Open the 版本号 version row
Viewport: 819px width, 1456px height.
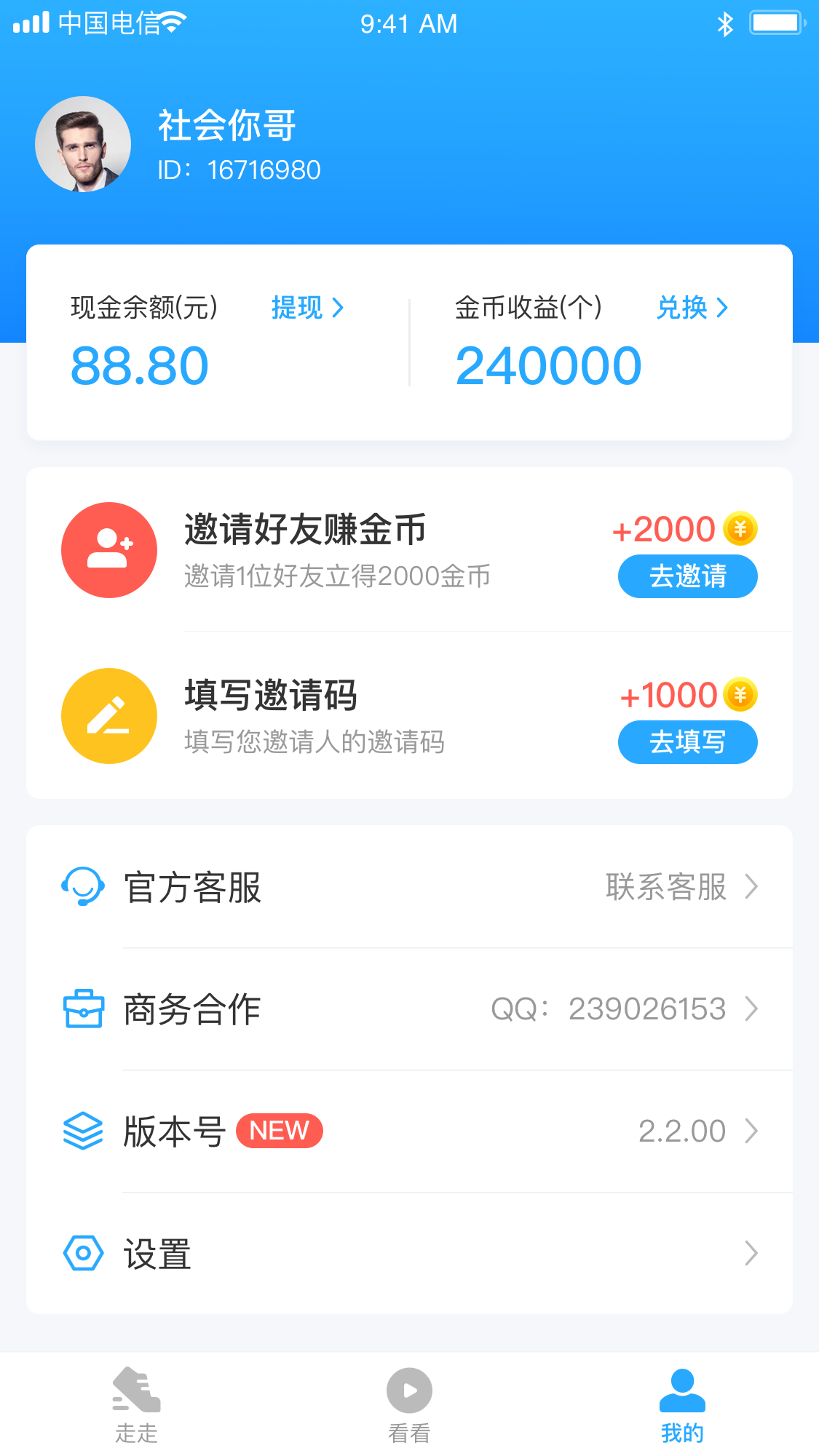point(409,1131)
